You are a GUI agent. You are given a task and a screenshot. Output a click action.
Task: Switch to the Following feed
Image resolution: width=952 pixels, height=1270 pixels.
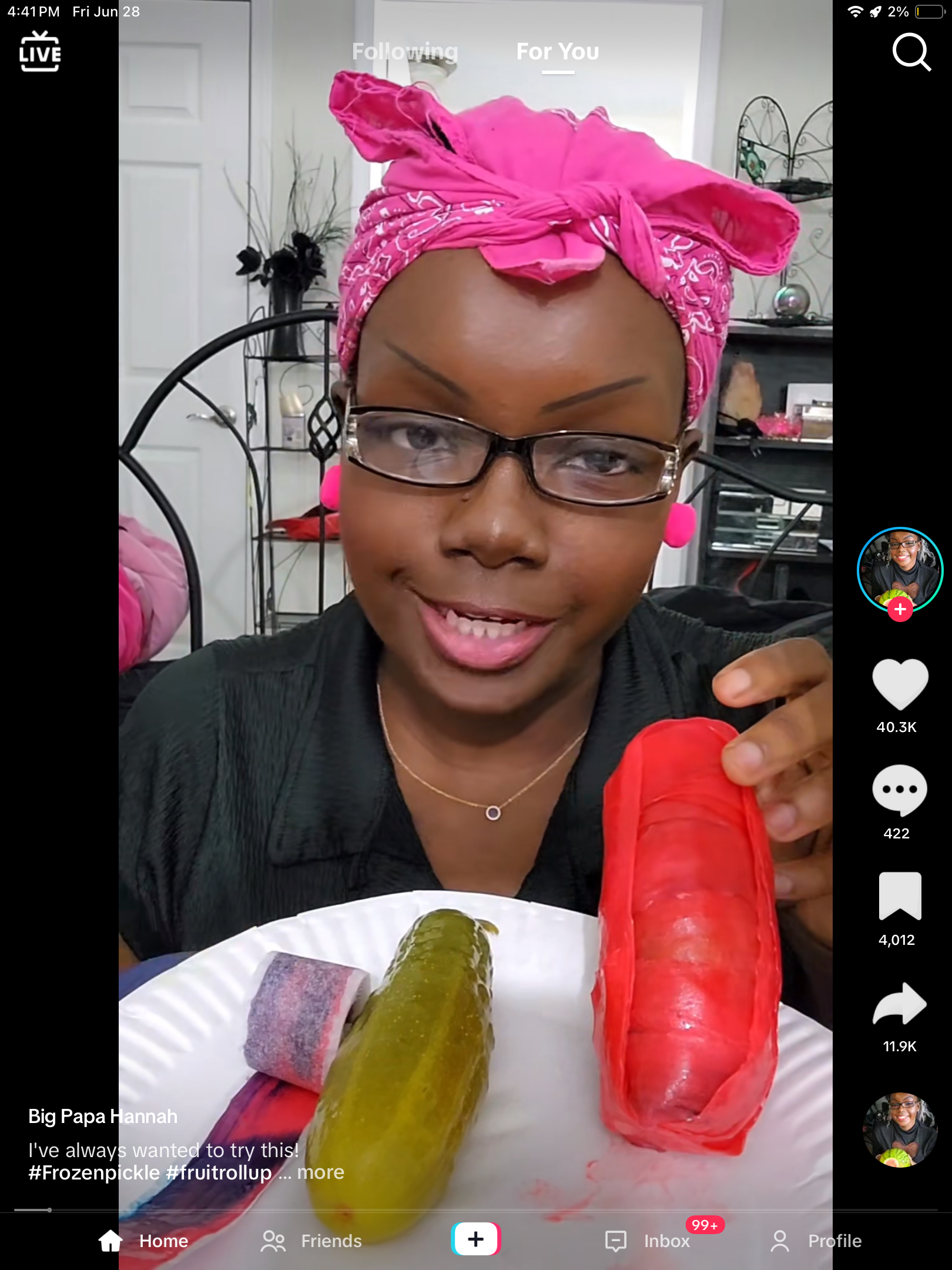point(405,52)
